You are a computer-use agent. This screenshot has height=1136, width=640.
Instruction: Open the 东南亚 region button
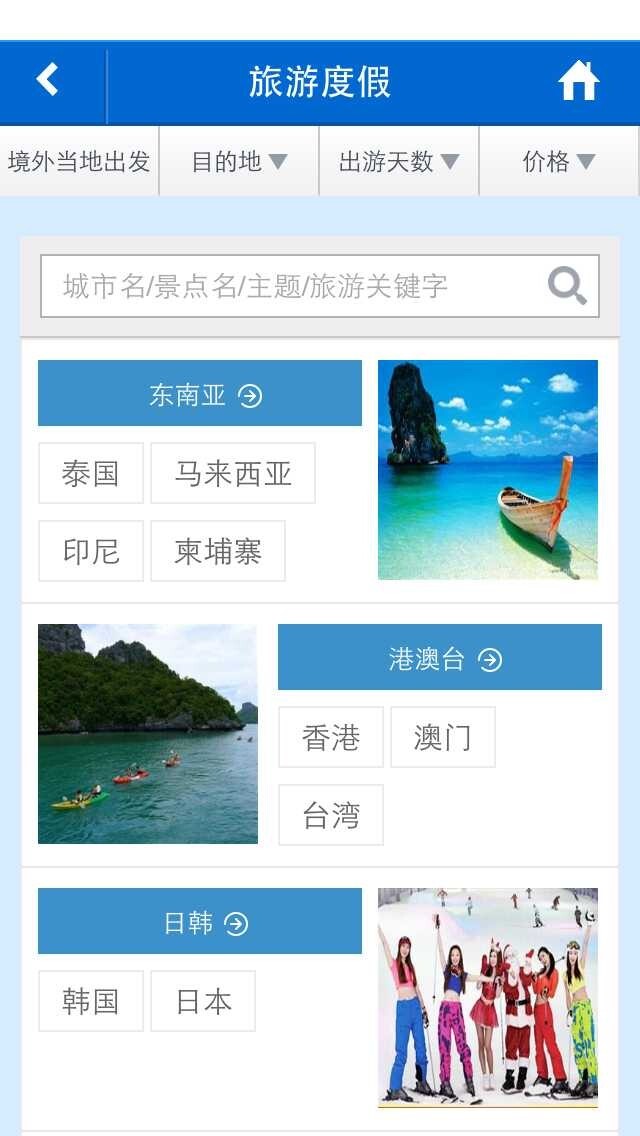click(200, 395)
